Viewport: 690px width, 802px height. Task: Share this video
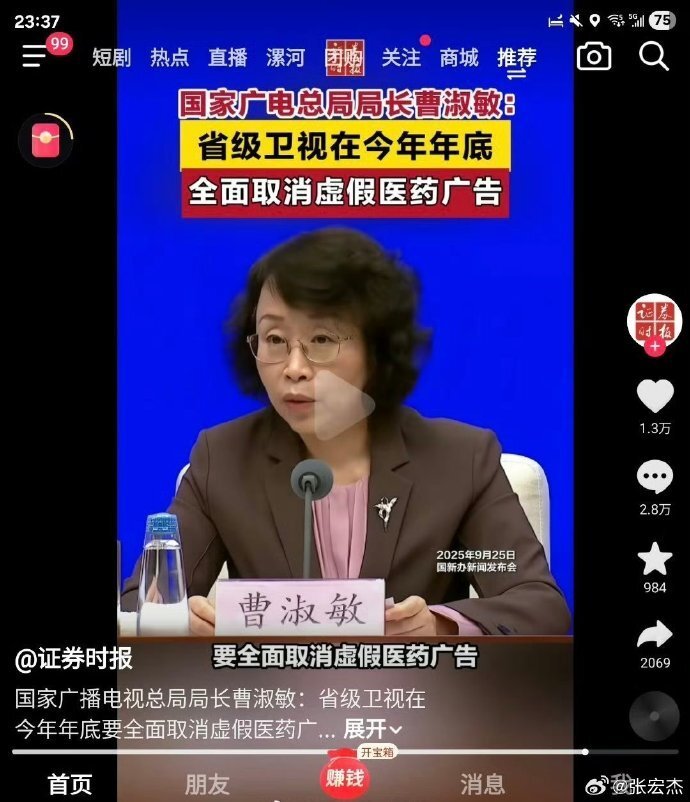coord(655,634)
